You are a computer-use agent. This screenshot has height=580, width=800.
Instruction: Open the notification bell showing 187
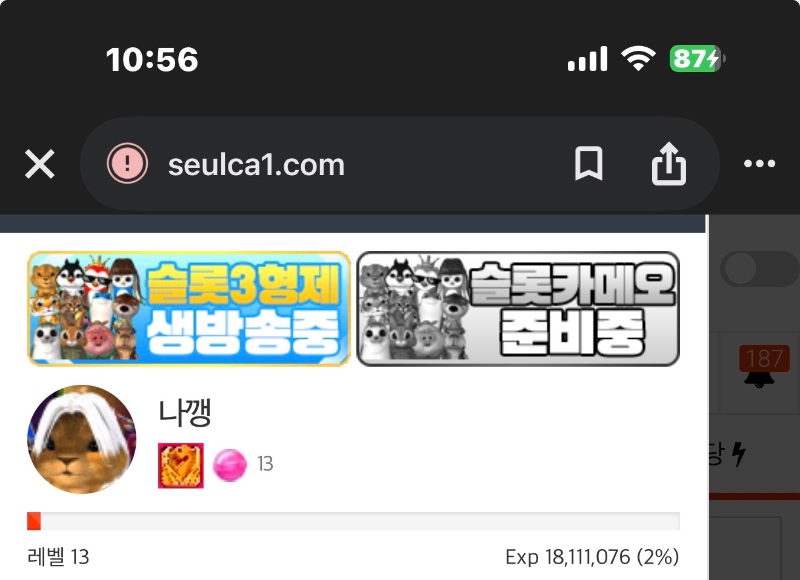pyautogui.click(x=760, y=370)
